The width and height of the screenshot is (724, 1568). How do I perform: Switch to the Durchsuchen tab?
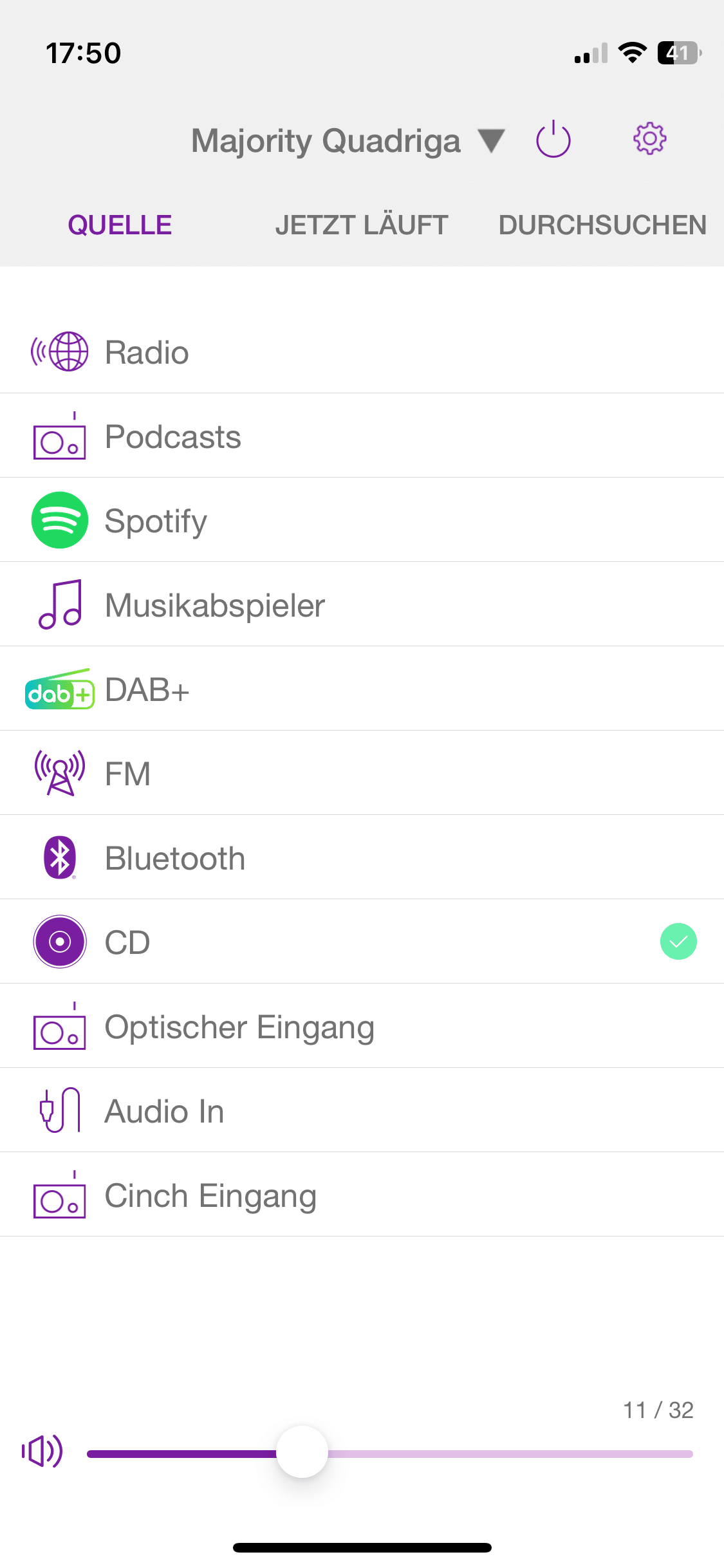[602, 225]
